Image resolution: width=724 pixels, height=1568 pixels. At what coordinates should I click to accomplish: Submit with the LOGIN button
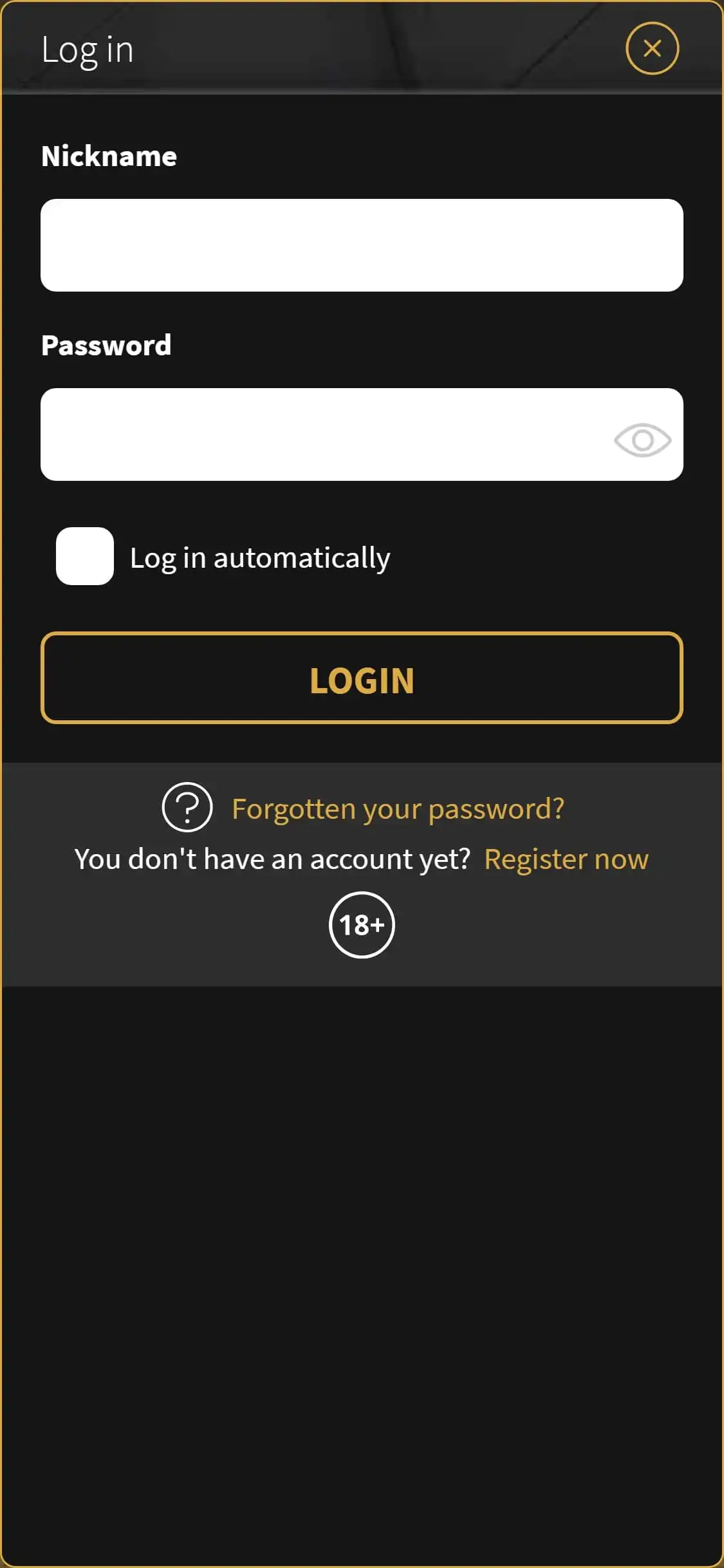coord(361,678)
